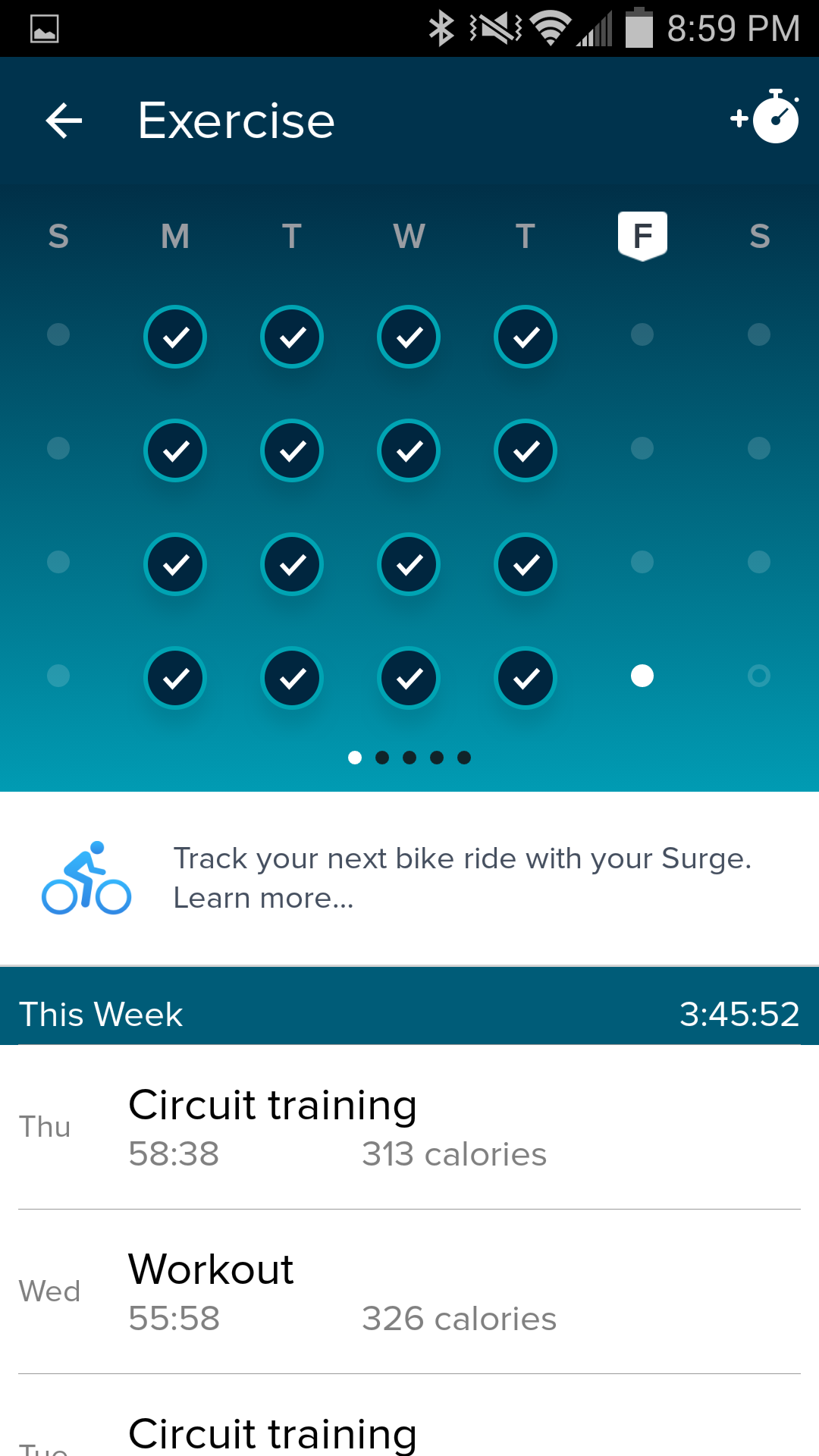Open Thursday's Circuit training entry
The height and width of the screenshot is (1456, 819).
point(409,1127)
